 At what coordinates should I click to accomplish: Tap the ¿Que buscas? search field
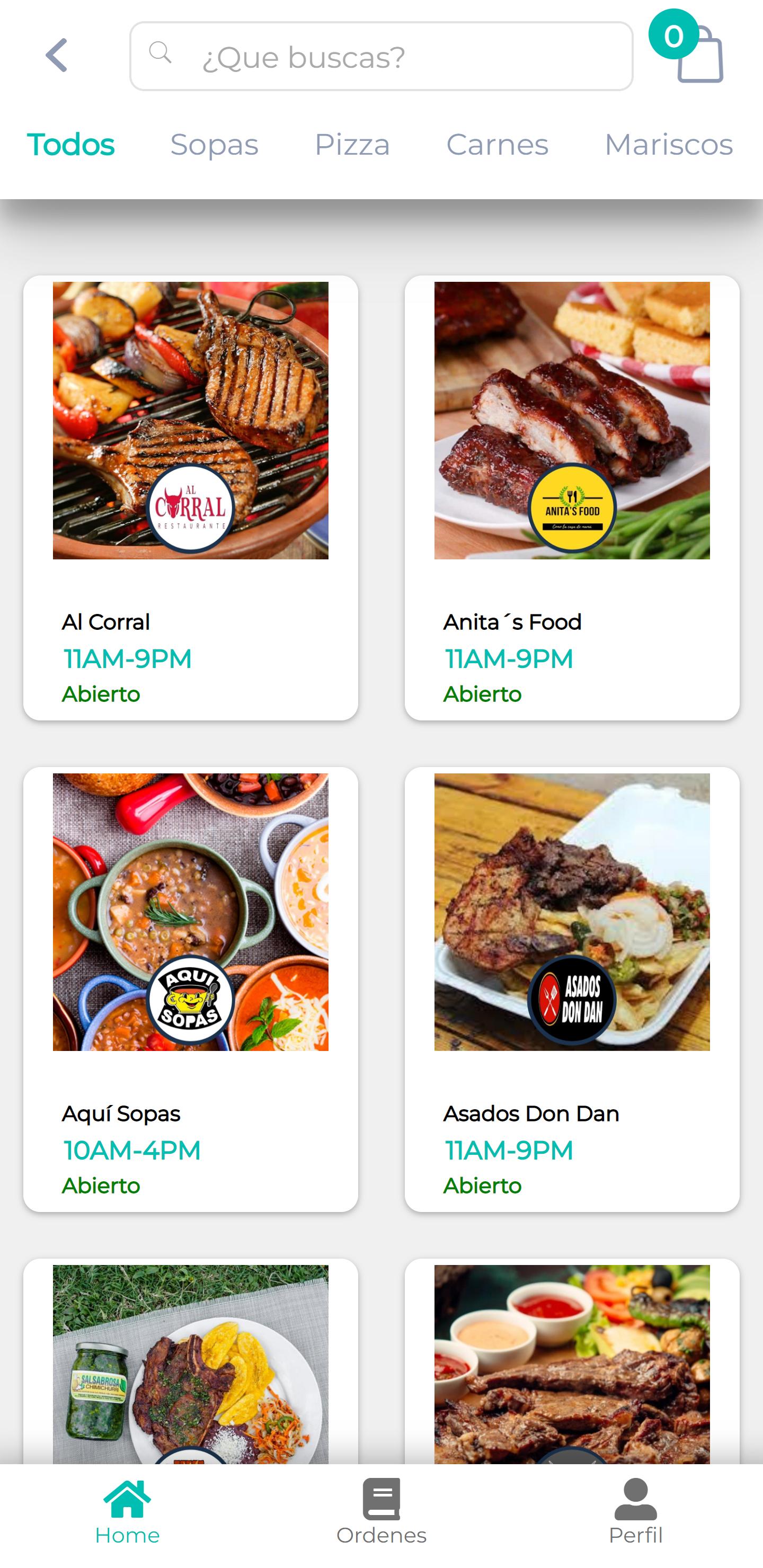coord(381,57)
